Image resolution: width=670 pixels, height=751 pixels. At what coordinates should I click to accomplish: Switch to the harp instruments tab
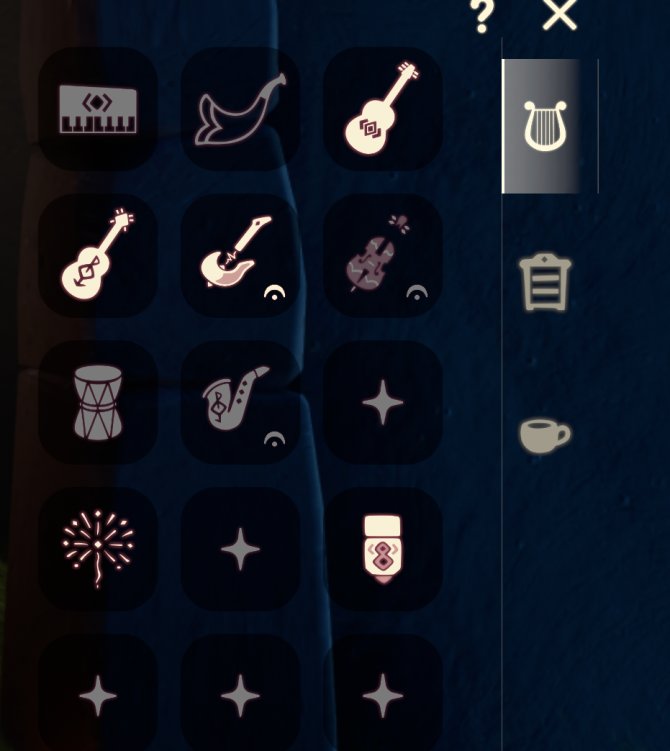544,126
